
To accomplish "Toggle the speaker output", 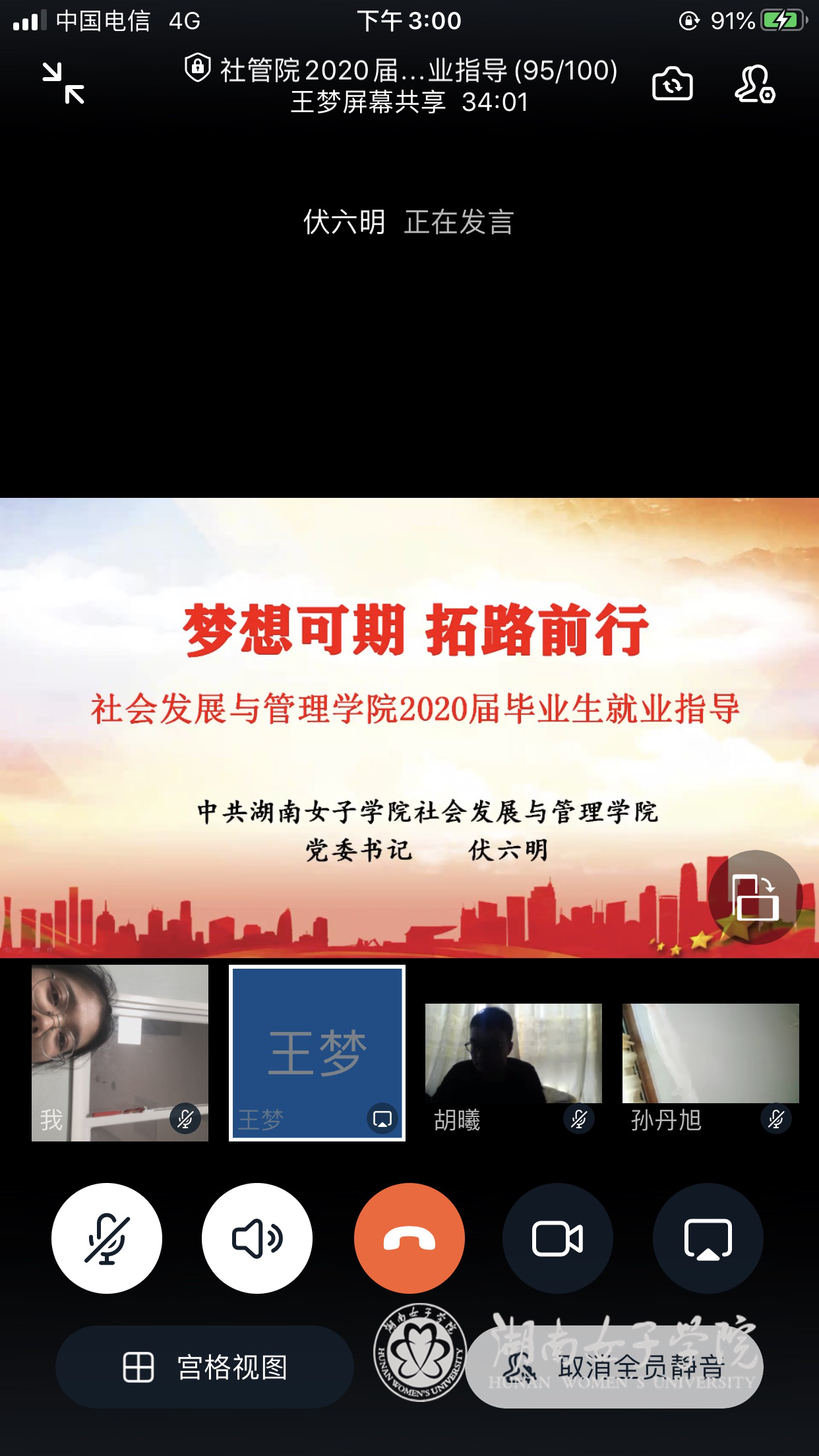I will coord(257,1238).
